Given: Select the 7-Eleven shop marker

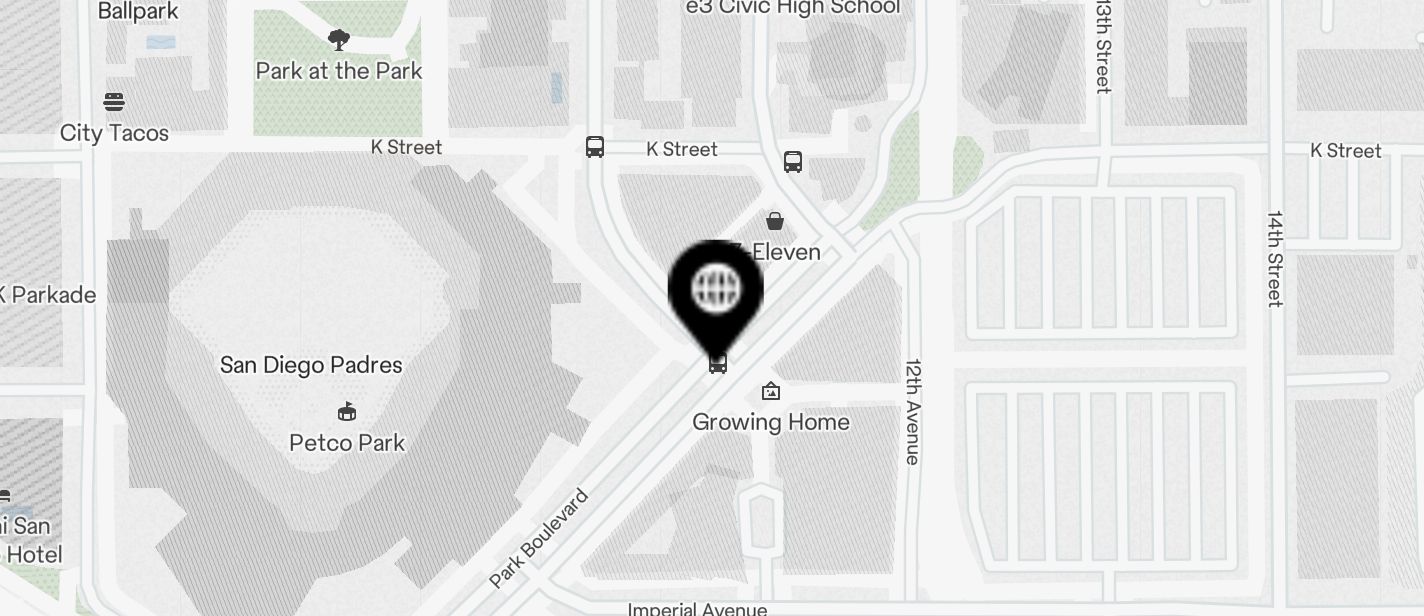Looking at the screenshot, I should pyautogui.click(x=775, y=221).
